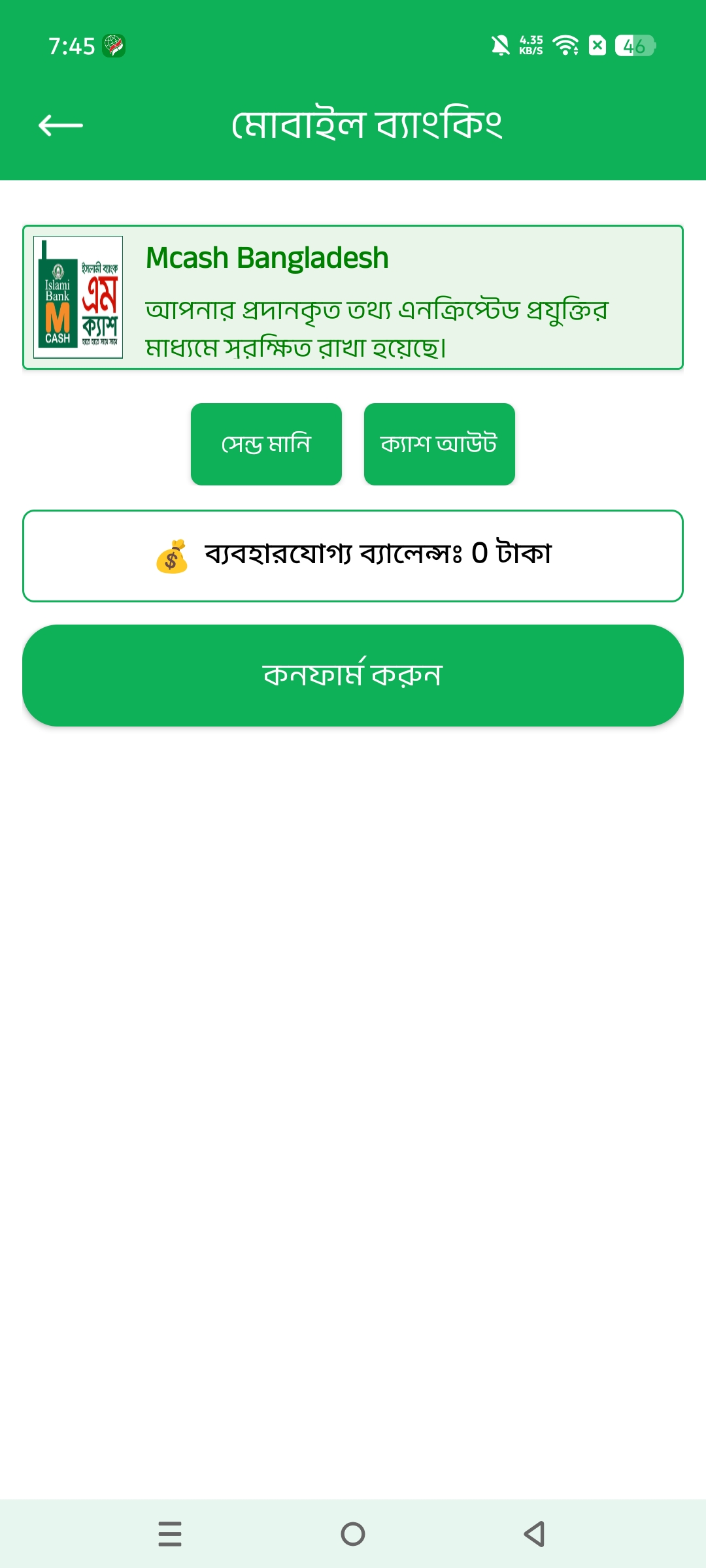Choose the ক্যাশ আউট option
The image size is (706, 1568).
click(x=439, y=444)
